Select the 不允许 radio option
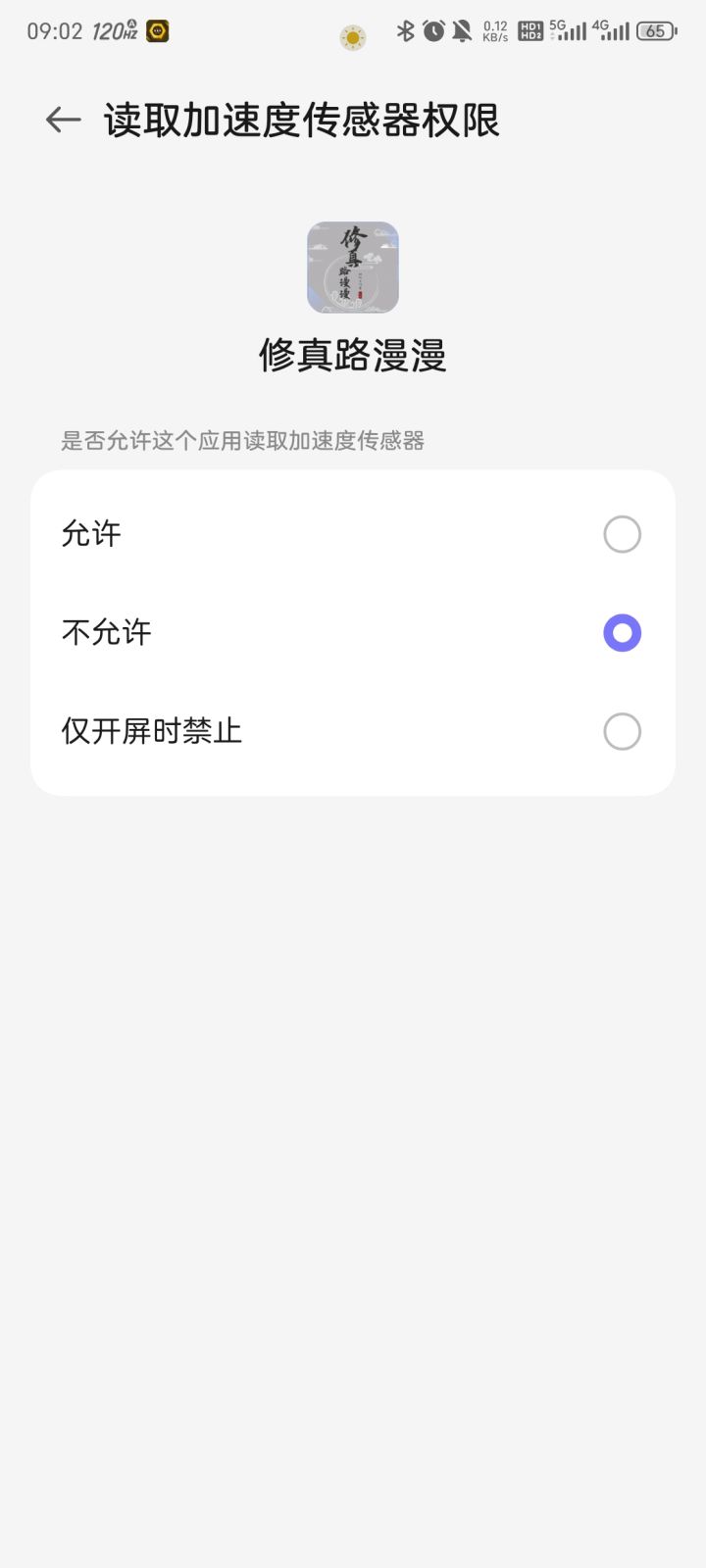This screenshot has height=1568, width=706. [x=621, y=633]
